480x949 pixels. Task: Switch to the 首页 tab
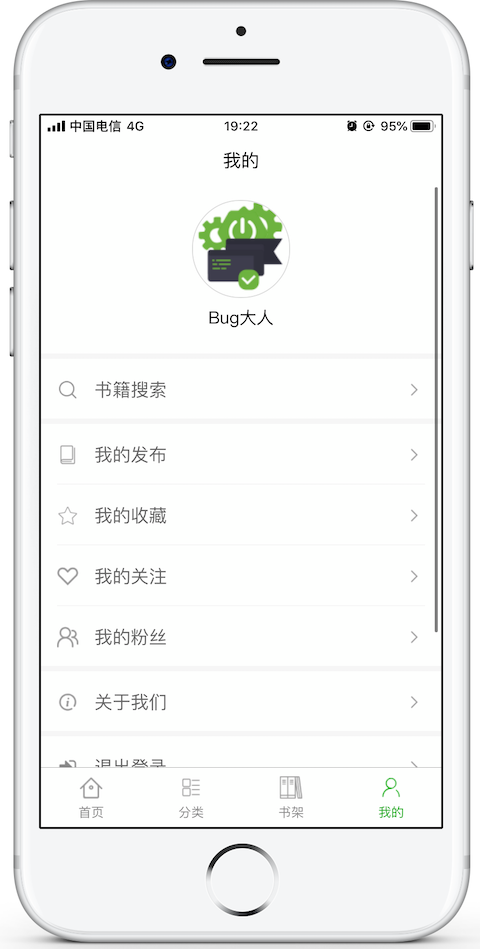tap(91, 798)
